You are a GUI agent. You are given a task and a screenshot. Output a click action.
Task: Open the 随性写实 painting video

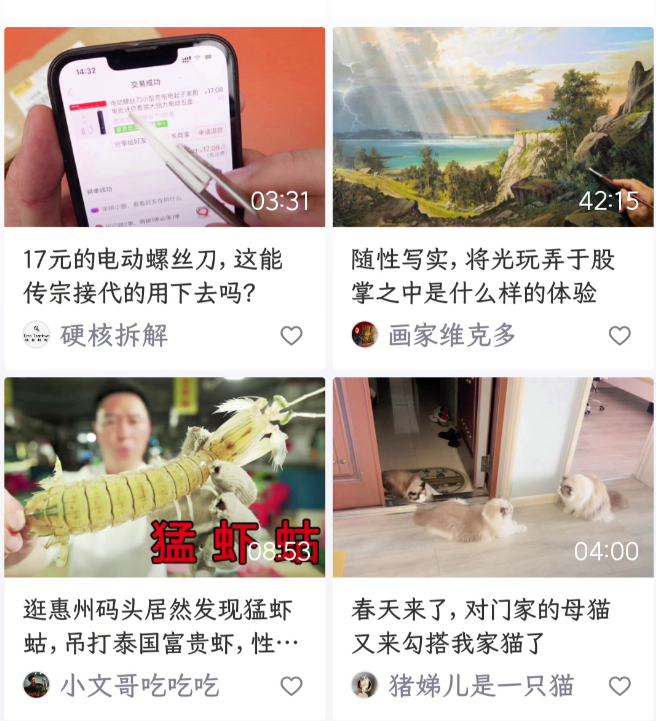[x=493, y=127]
